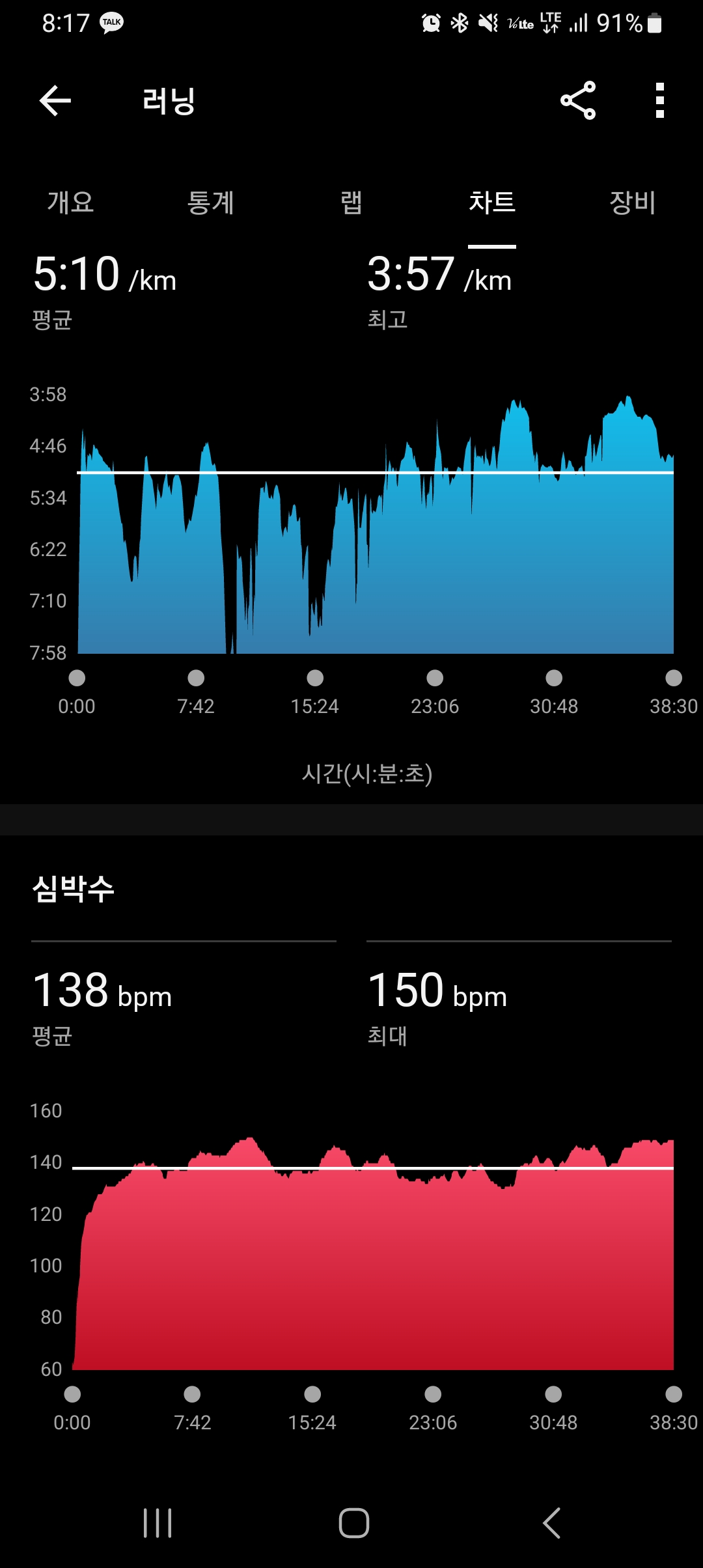Share this running activity
This screenshot has width=703, height=1568.
coord(578,100)
